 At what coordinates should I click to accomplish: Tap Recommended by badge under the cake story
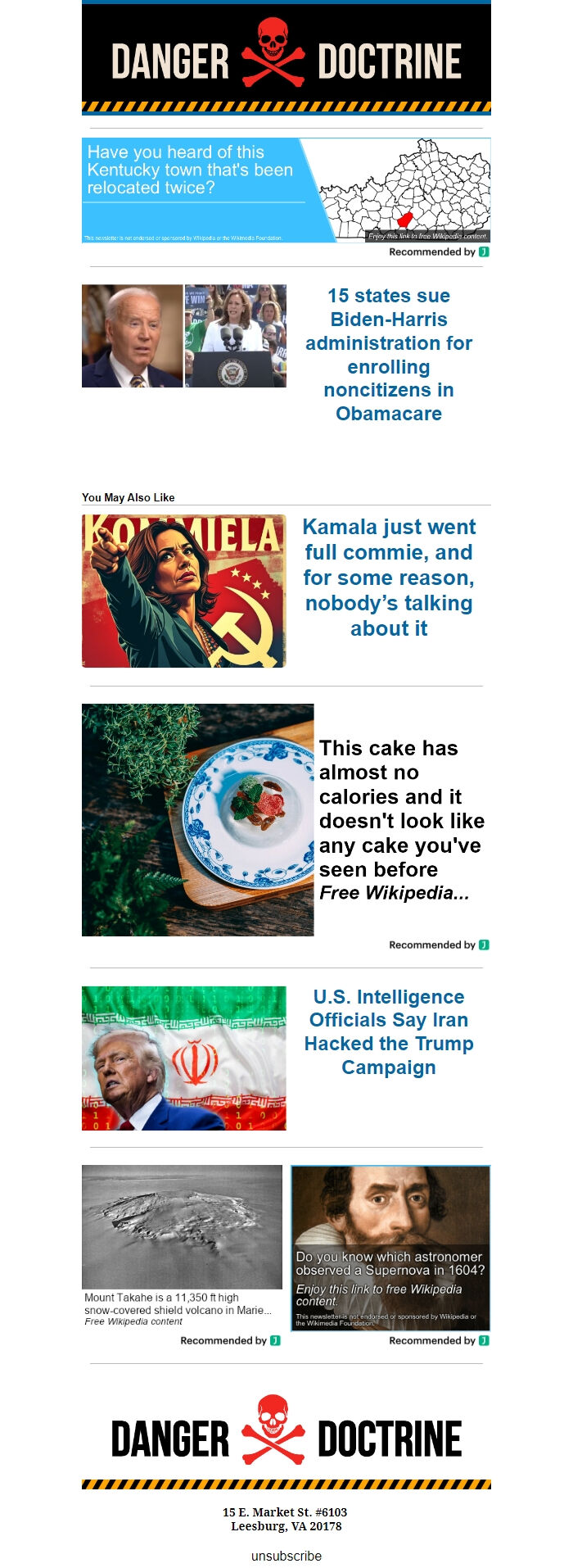[439, 945]
